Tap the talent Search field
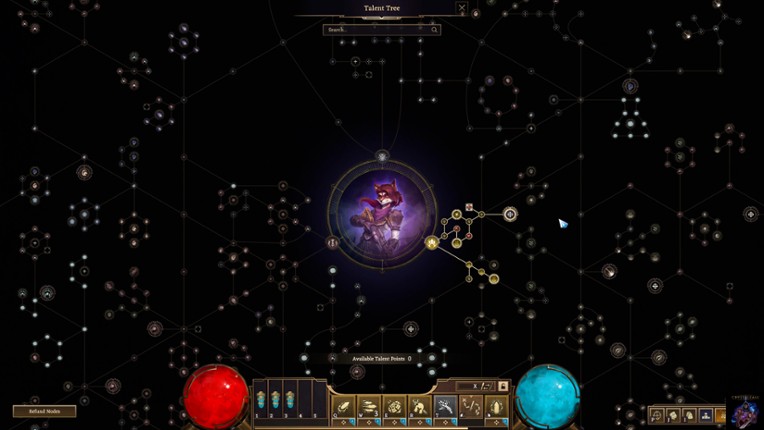 [x=380, y=30]
